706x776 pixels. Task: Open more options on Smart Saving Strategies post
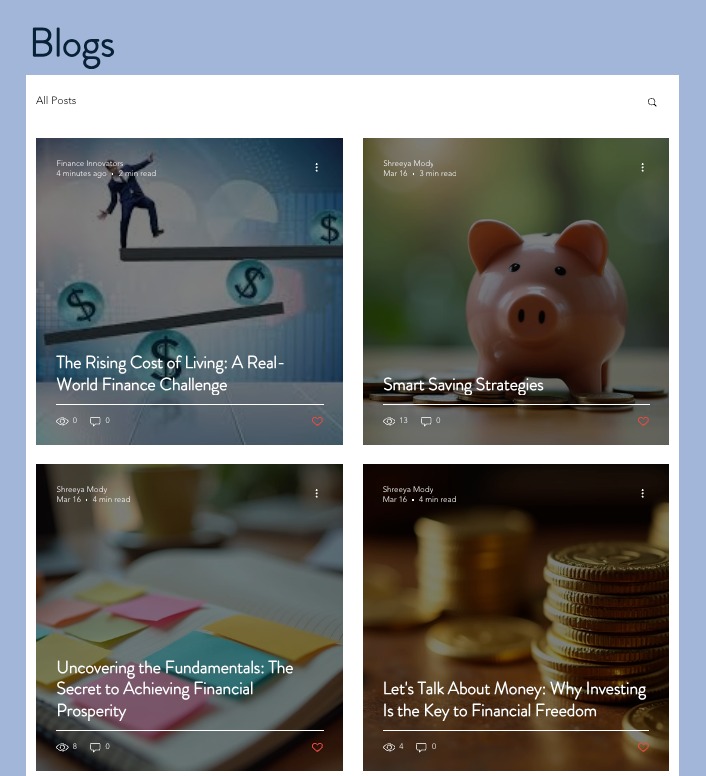[x=643, y=168]
